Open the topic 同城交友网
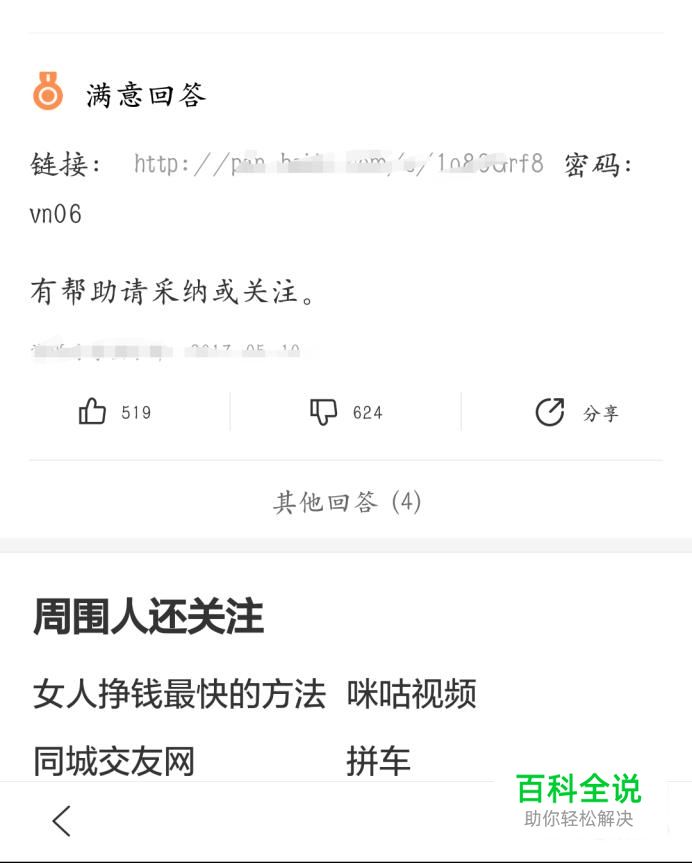692x863 pixels. [113, 761]
